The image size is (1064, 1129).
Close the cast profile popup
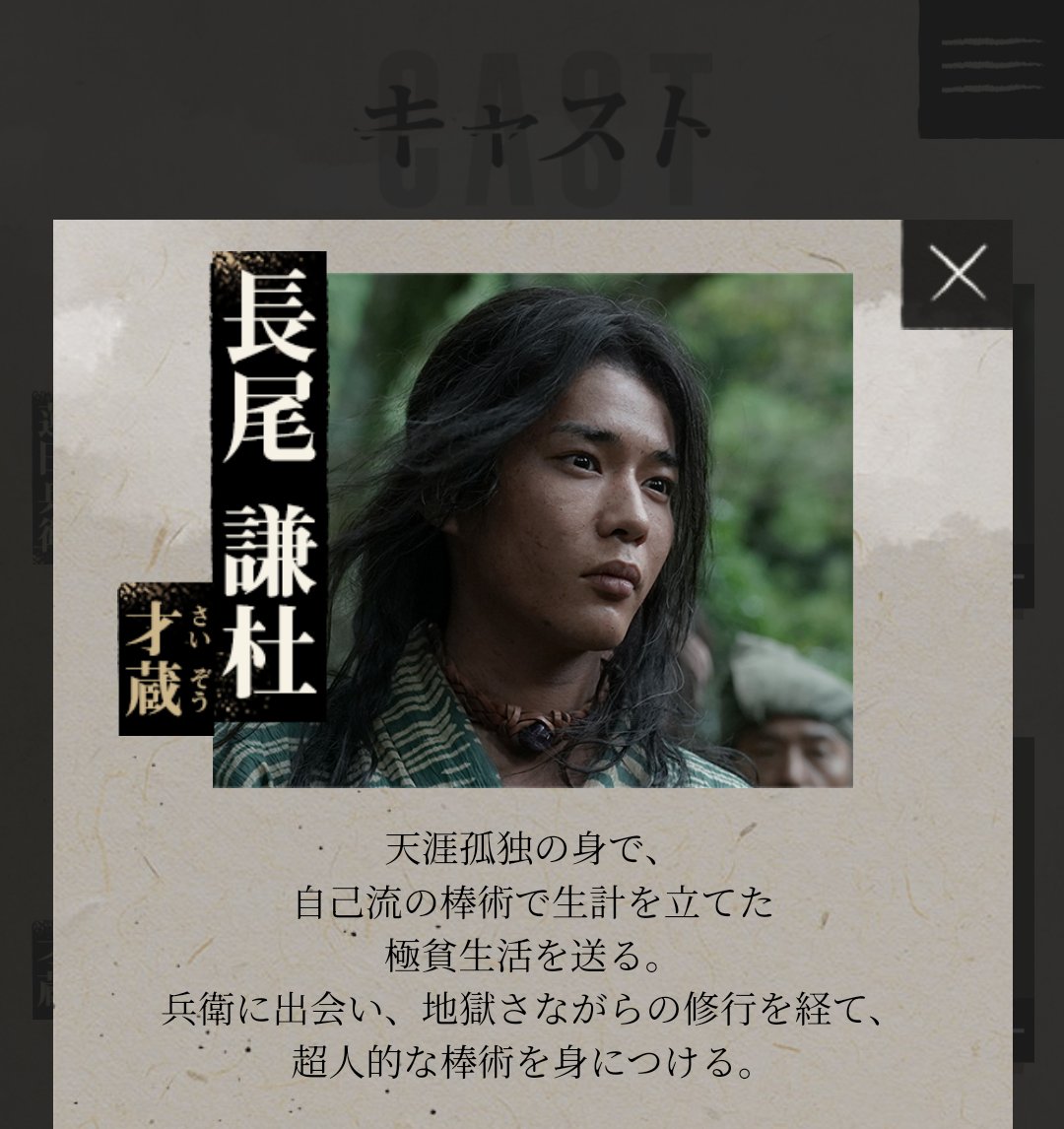(957, 273)
